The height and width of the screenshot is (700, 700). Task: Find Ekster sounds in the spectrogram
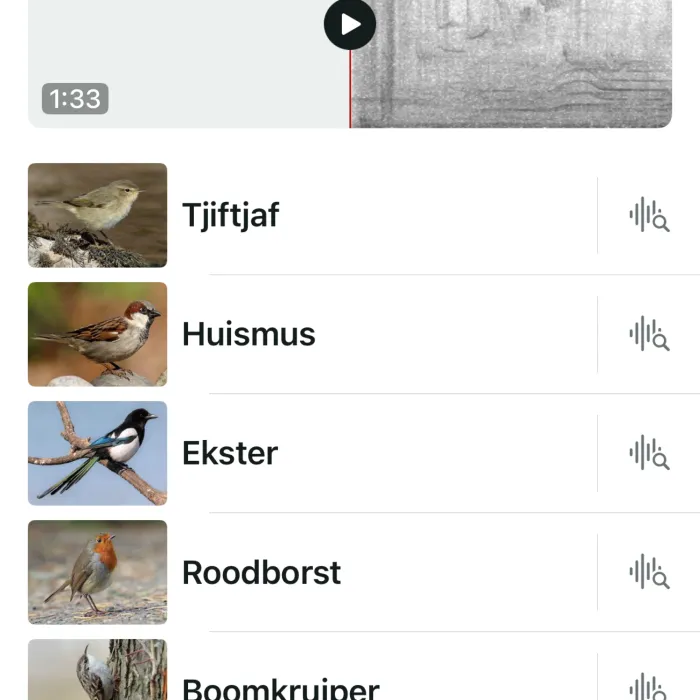pyautogui.click(x=648, y=453)
